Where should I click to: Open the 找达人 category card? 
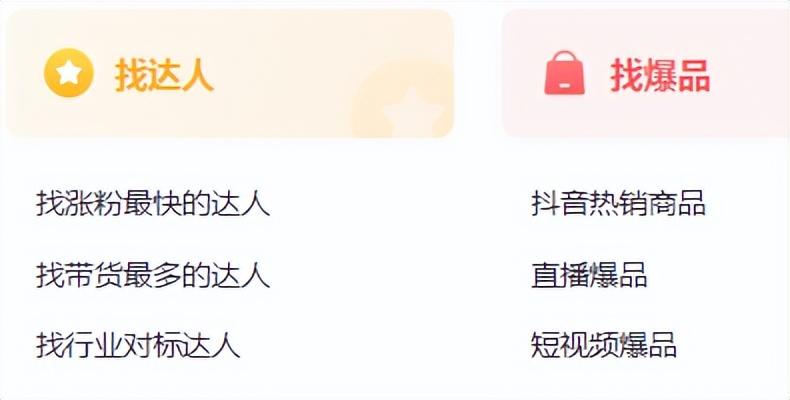(229, 74)
